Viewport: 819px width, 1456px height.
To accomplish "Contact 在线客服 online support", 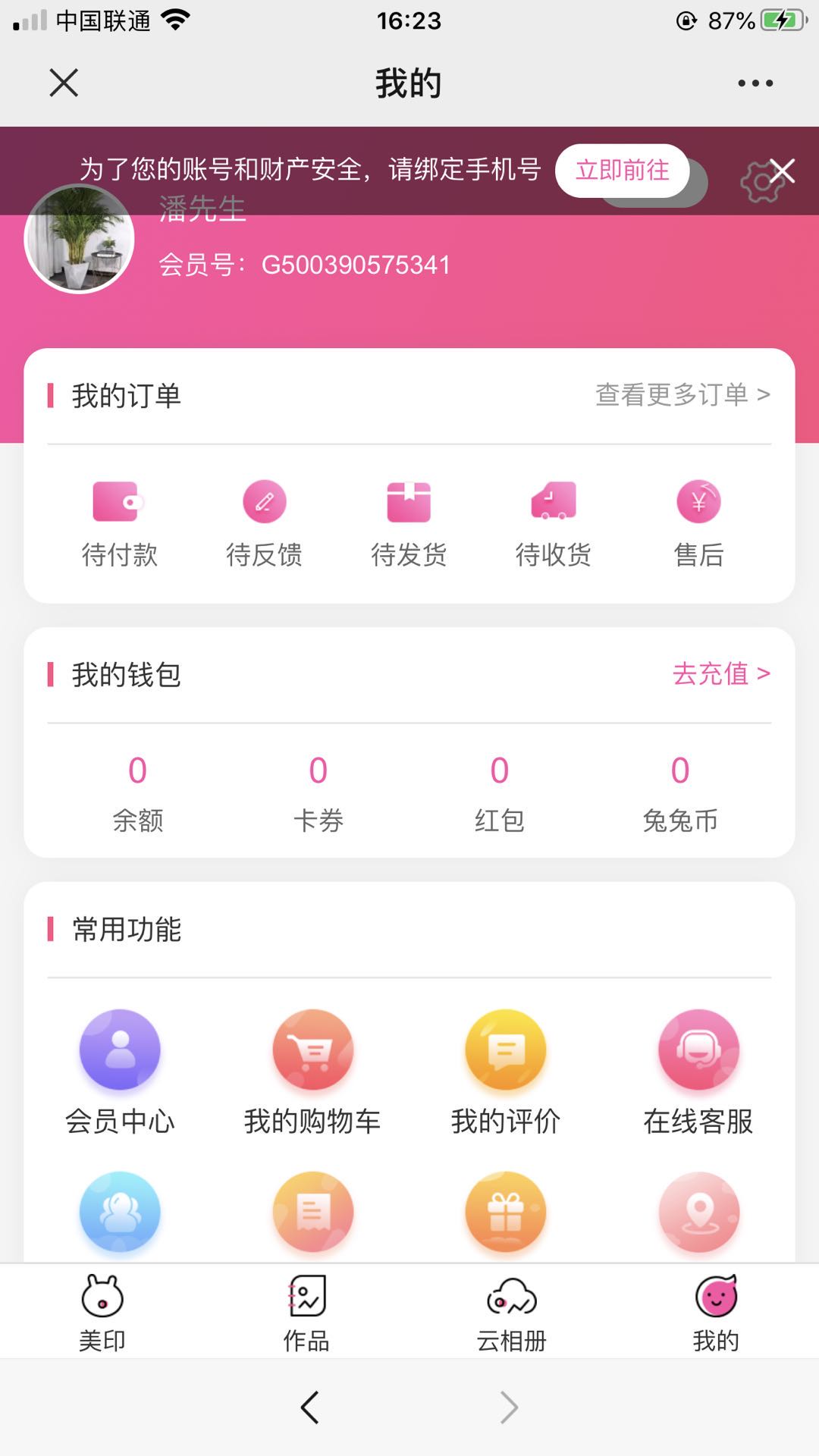I will tap(698, 1071).
